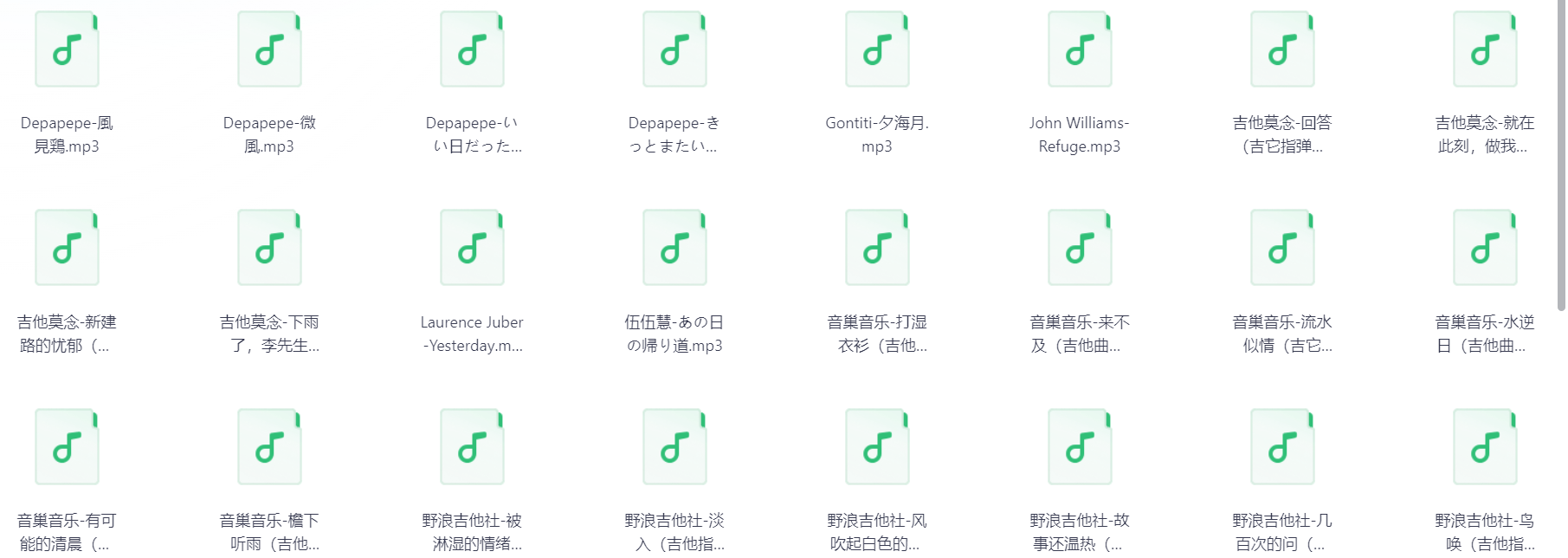Open 音巢音乐-打湿衣衫 audio file
1568x558 pixels.
[877, 249]
